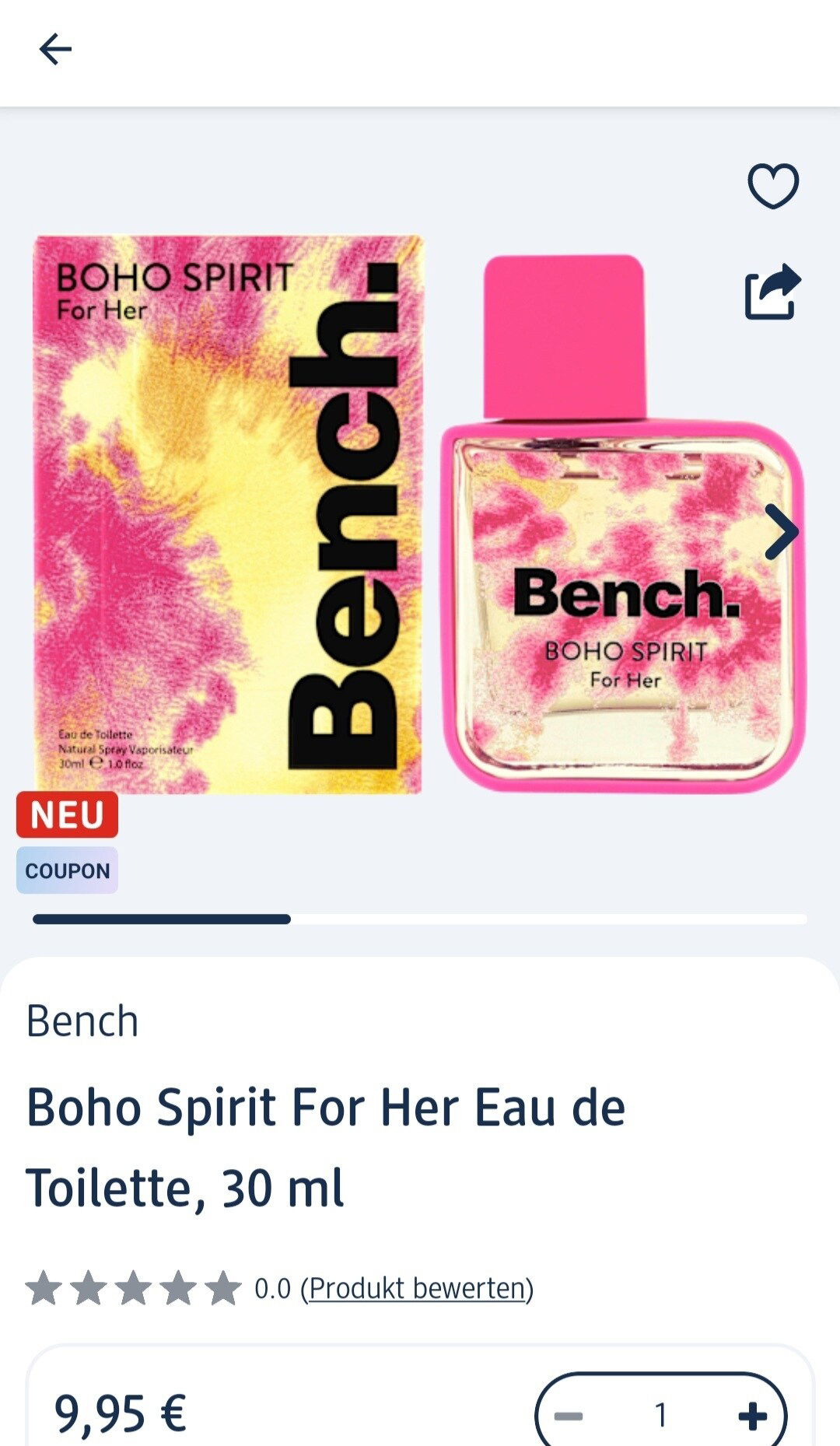The height and width of the screenshot is (1446, 840).
Task: Decrease quantity with the minus button
Action: [569, 1416]
